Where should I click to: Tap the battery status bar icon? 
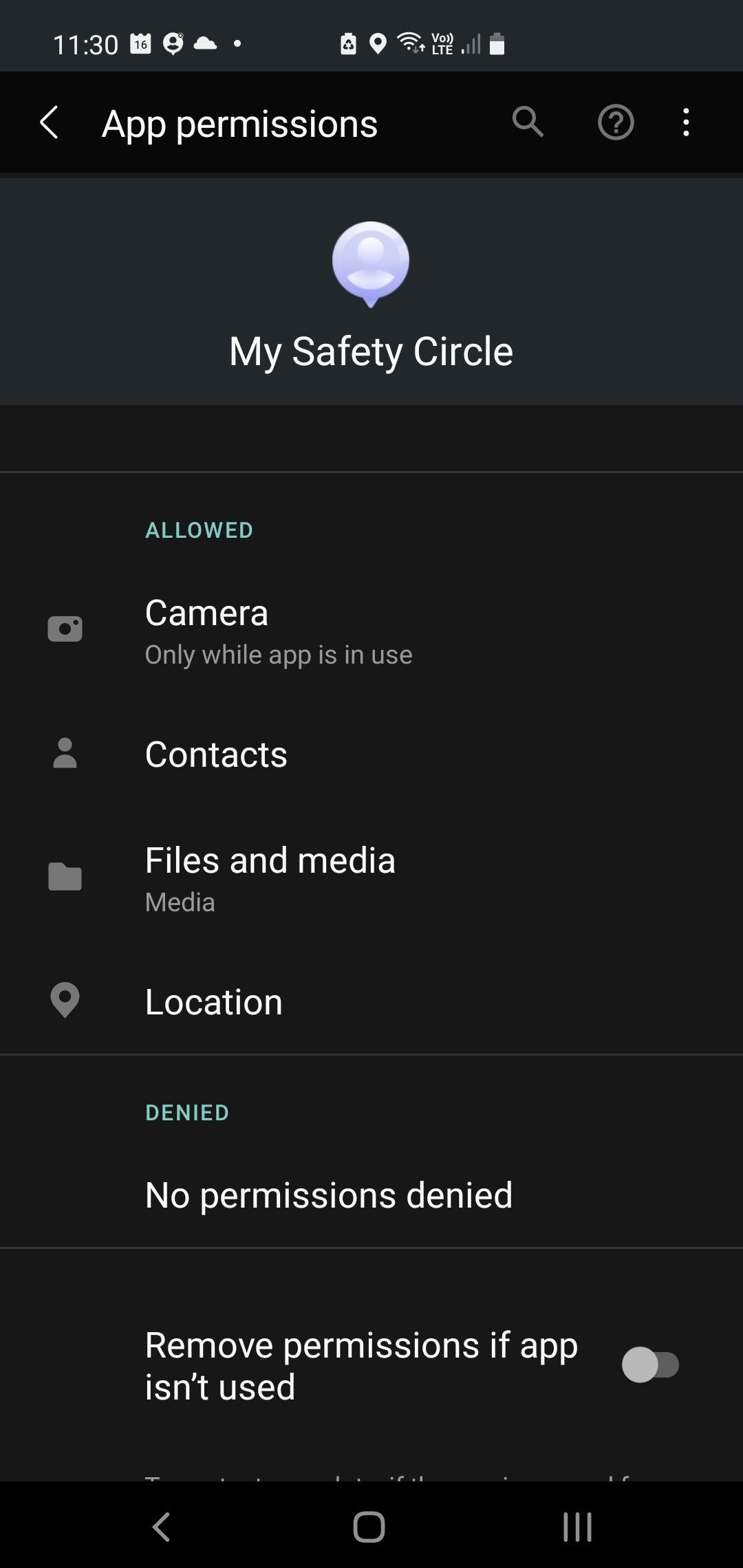click(x=497, y=43)
